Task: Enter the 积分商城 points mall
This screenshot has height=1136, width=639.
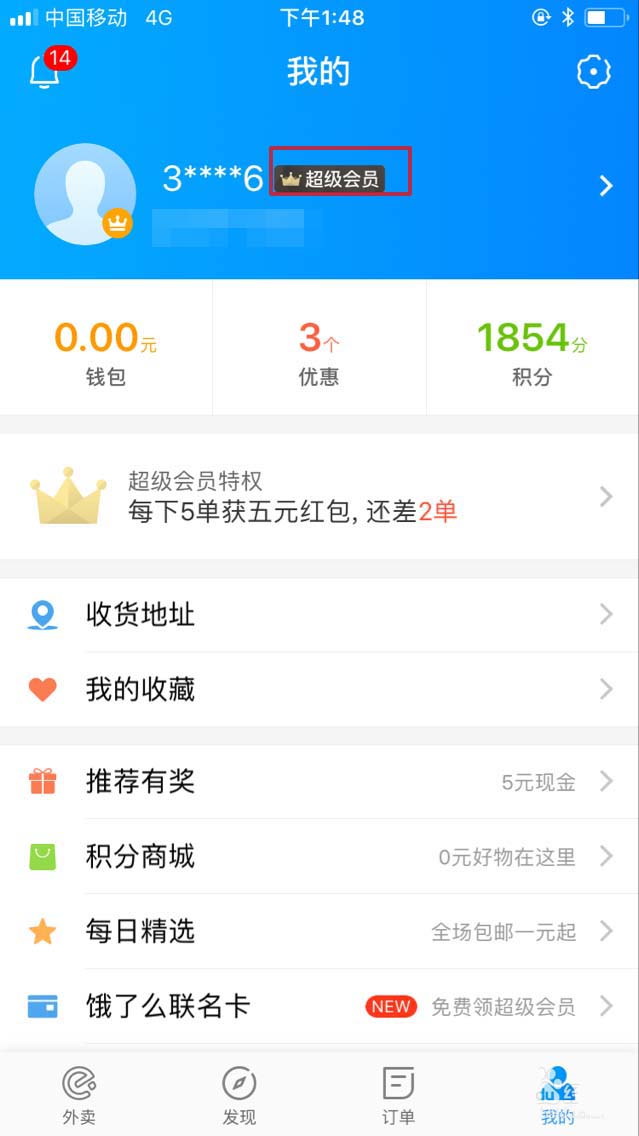Action: click(x=319, y=856)
